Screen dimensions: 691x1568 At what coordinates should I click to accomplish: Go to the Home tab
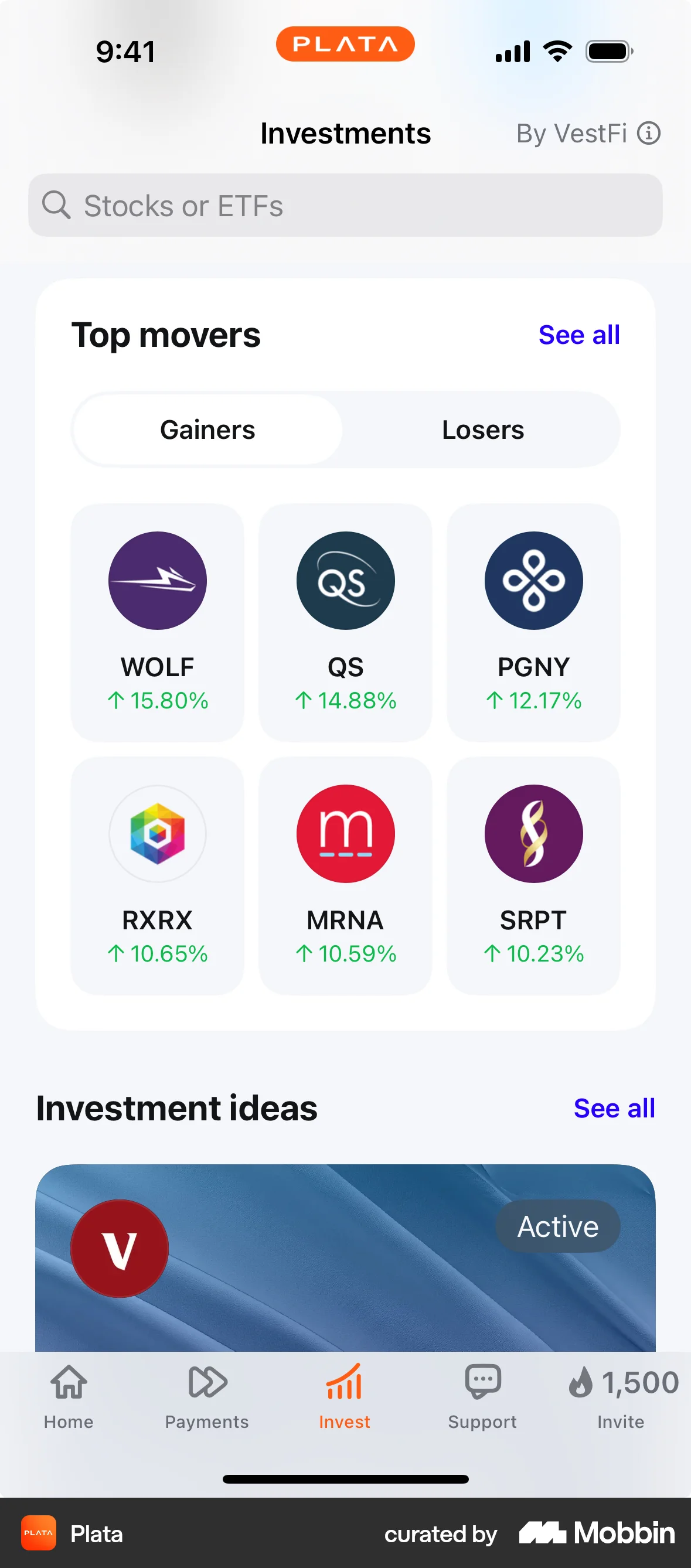tap(69, 1397)
